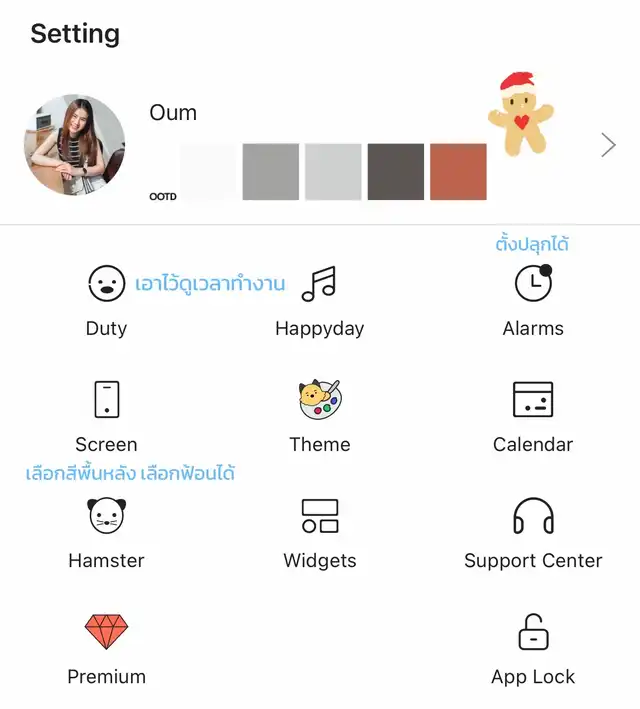The image size is (640, 709).
Task: Tap the profile chevron arrow
Action: (x=608, y=146)
